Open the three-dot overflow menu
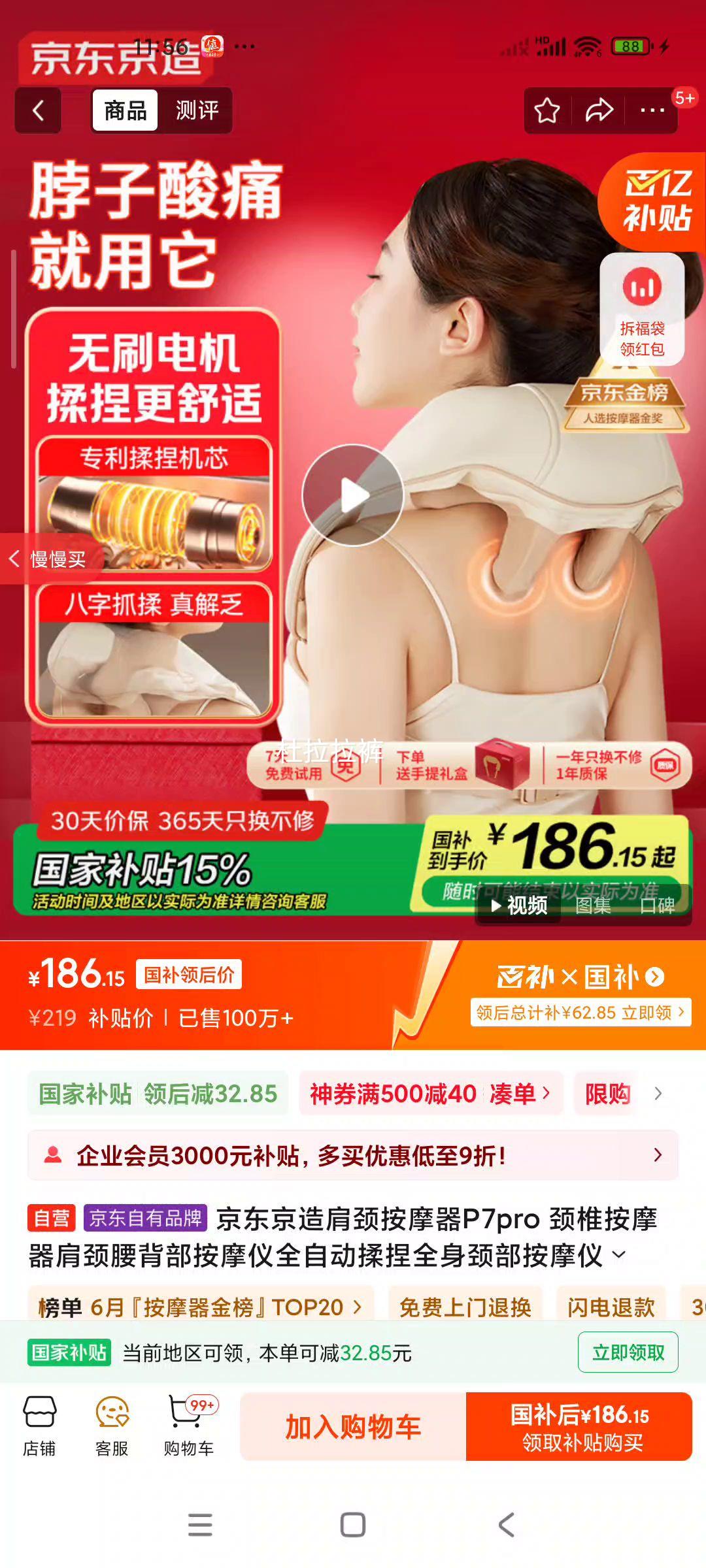Viewport: 706px width, 1568px height. (652, 110)
